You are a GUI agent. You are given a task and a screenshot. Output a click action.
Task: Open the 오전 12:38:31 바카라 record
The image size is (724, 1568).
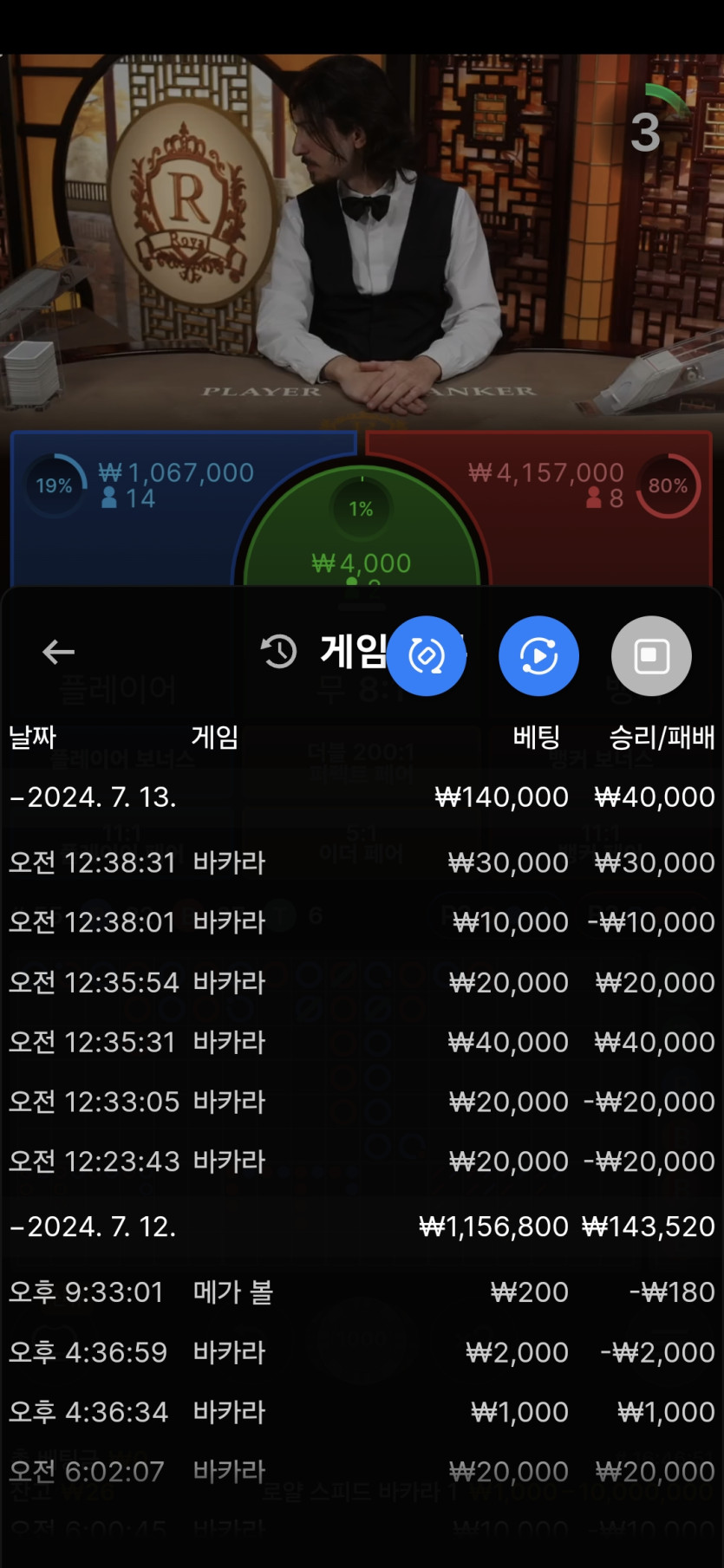pyautogui.click(x=361, y=862)
